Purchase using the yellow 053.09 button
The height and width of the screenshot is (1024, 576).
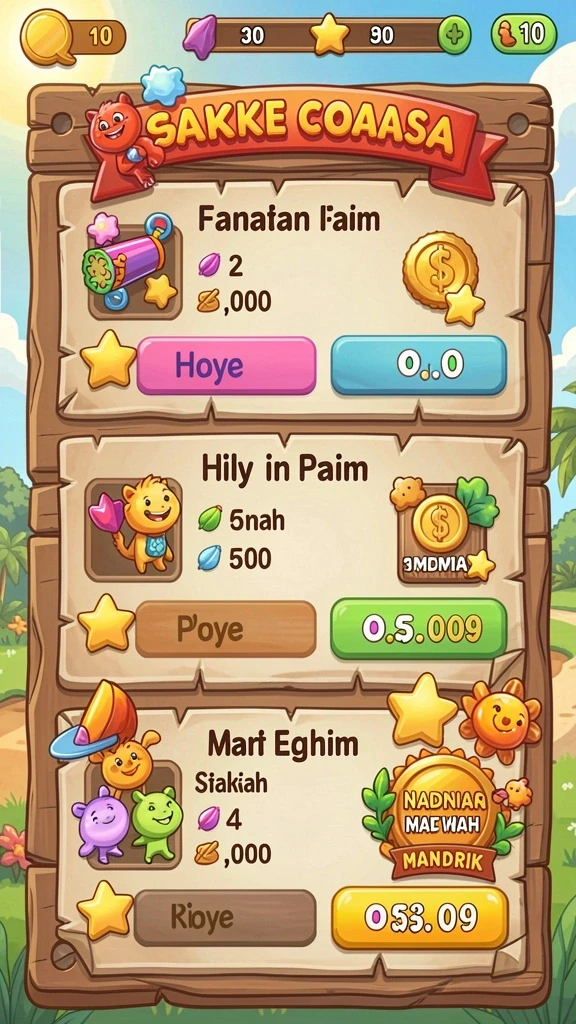[x=420, y=918]
